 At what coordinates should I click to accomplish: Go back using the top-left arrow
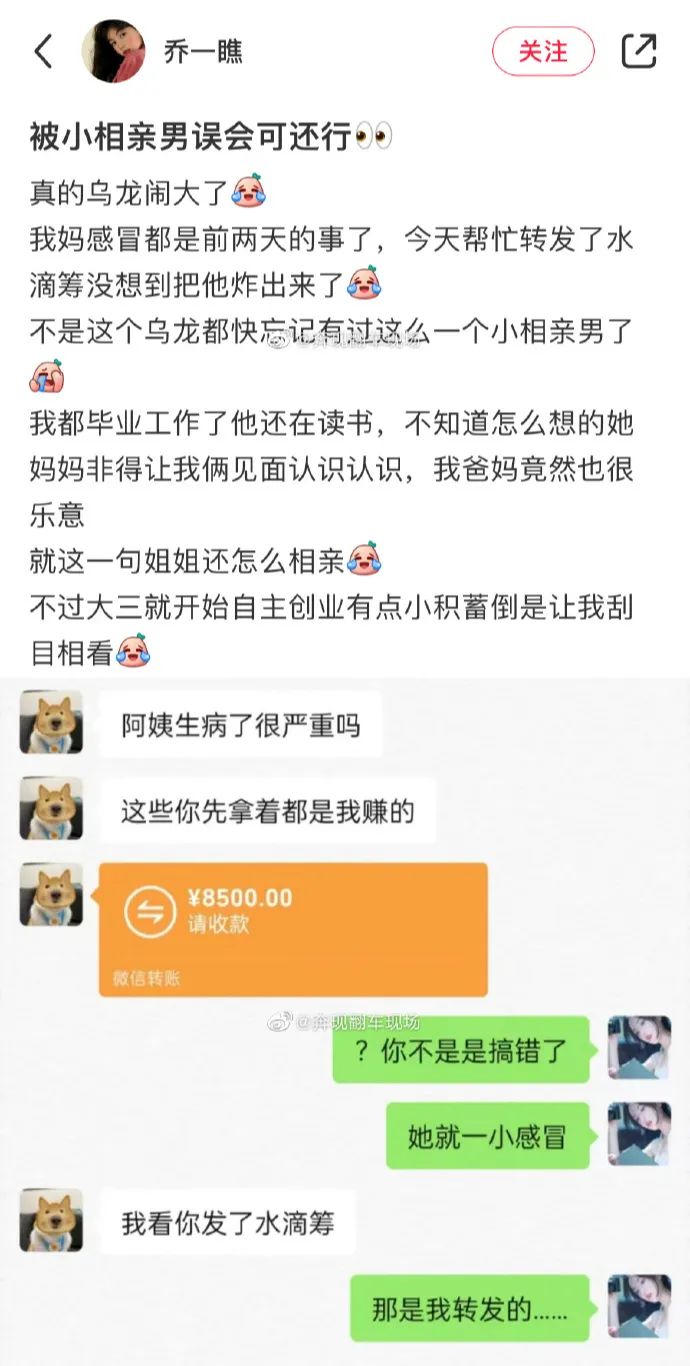(x=43, y=51)
